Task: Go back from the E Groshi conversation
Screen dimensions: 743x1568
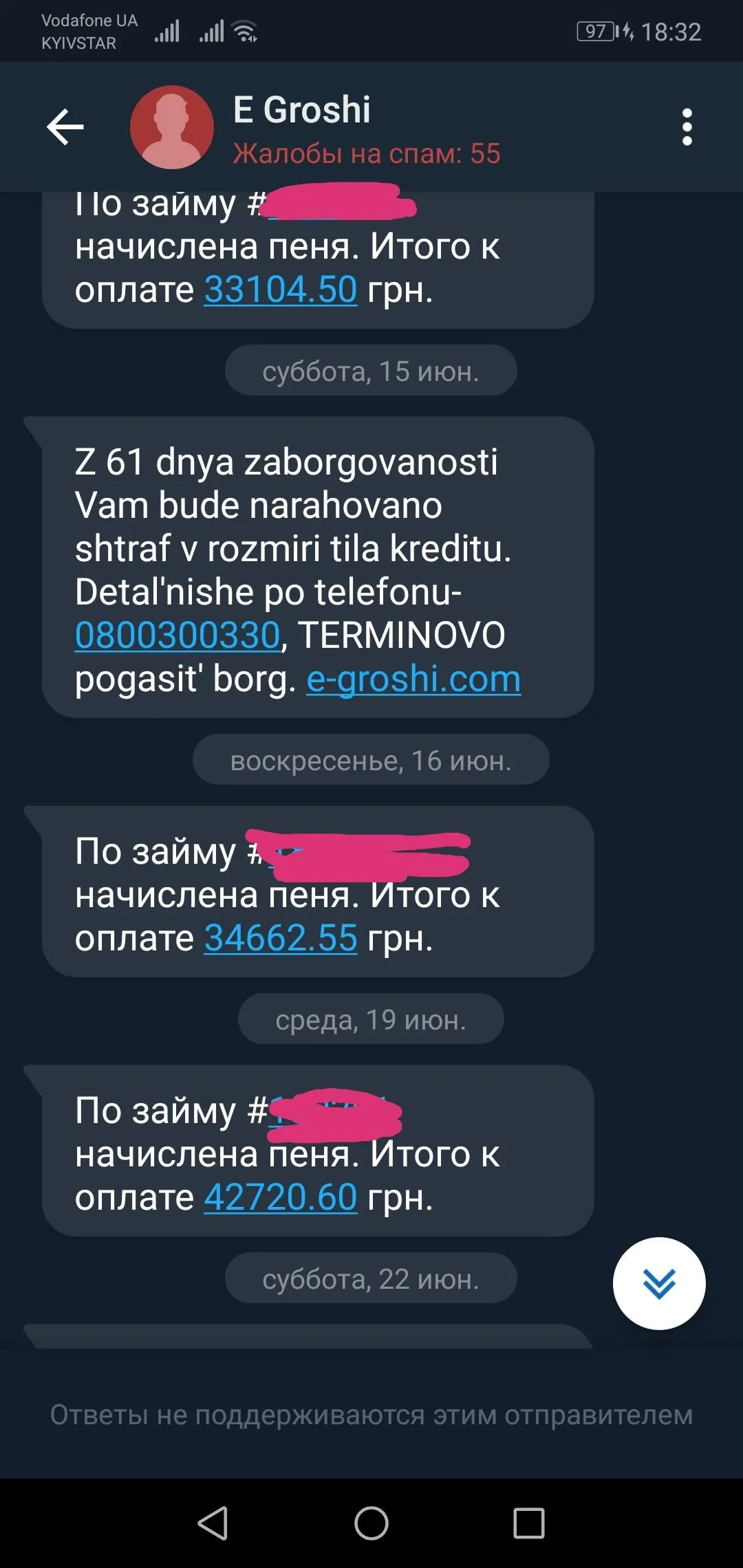Action: 65,127
